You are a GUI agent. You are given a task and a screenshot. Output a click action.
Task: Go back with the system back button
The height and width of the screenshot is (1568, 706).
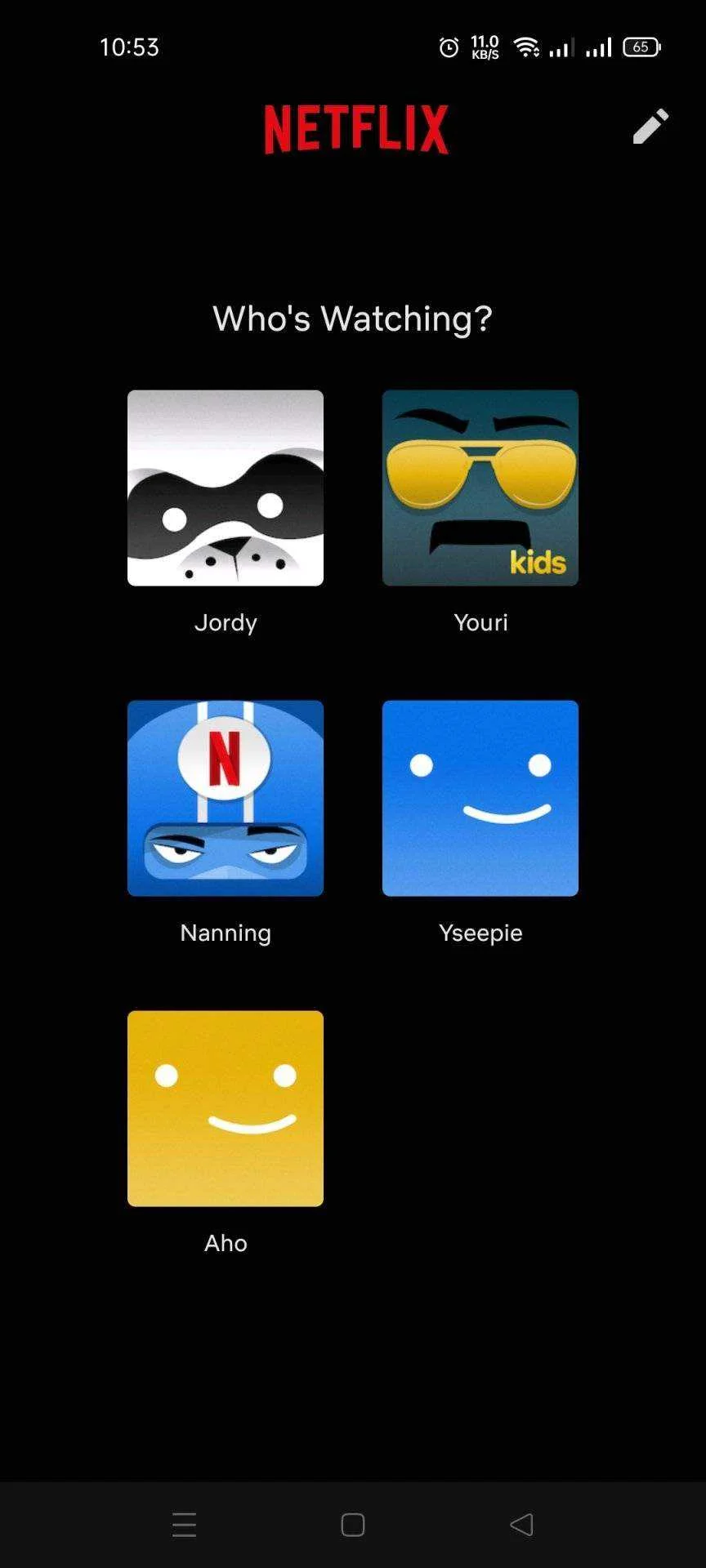pos(521,1524)
